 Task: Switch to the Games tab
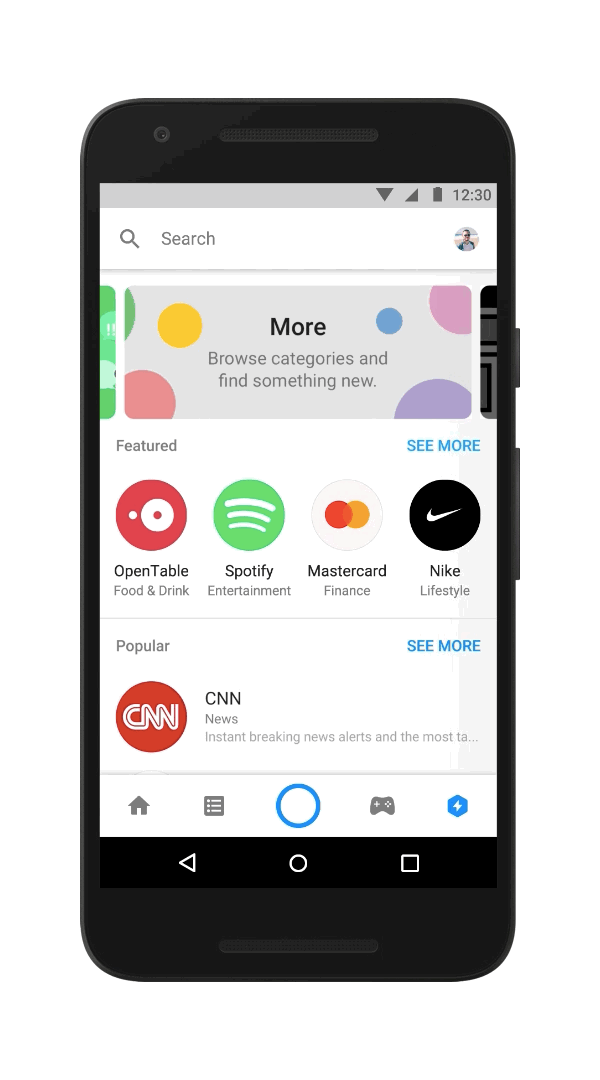point(382,806)
